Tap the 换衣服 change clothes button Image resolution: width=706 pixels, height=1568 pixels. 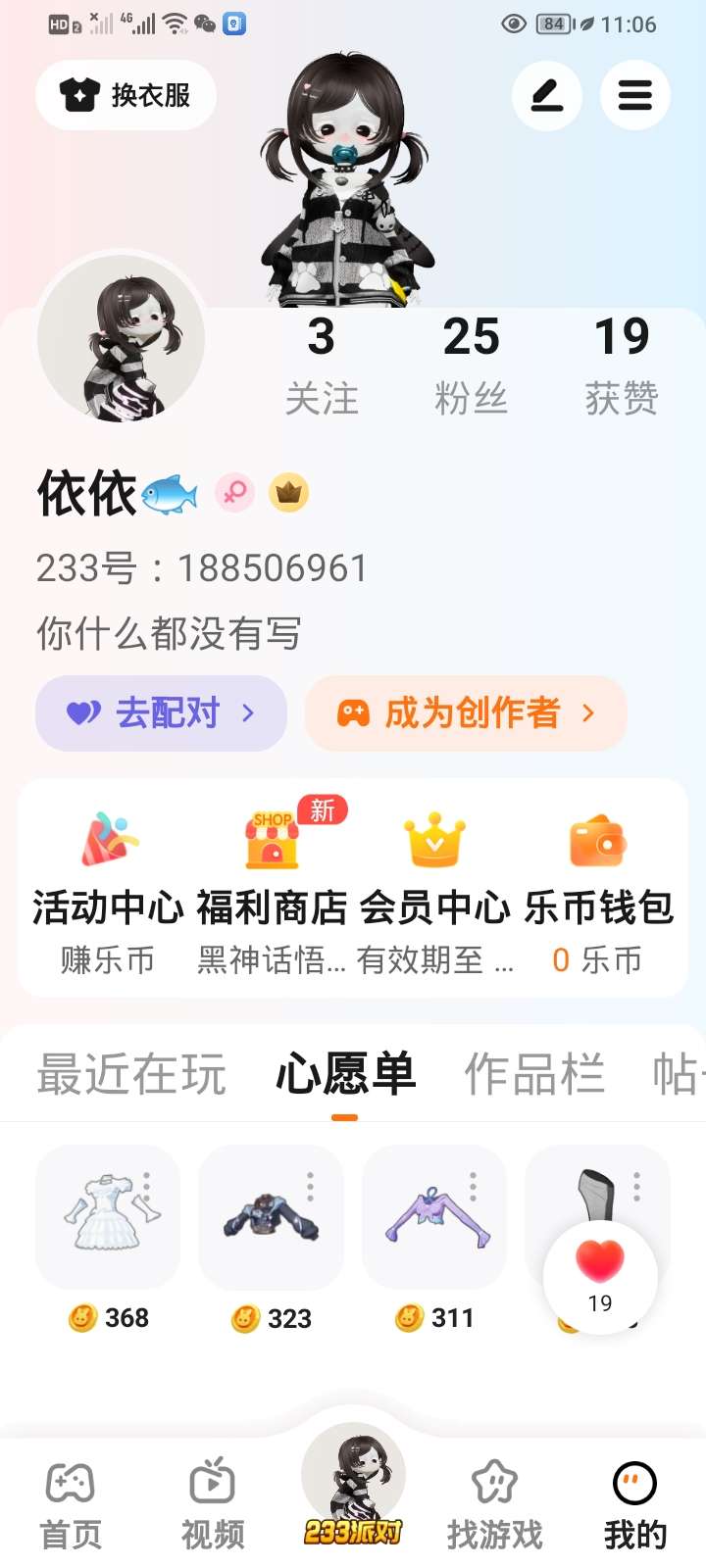point(126,95)
